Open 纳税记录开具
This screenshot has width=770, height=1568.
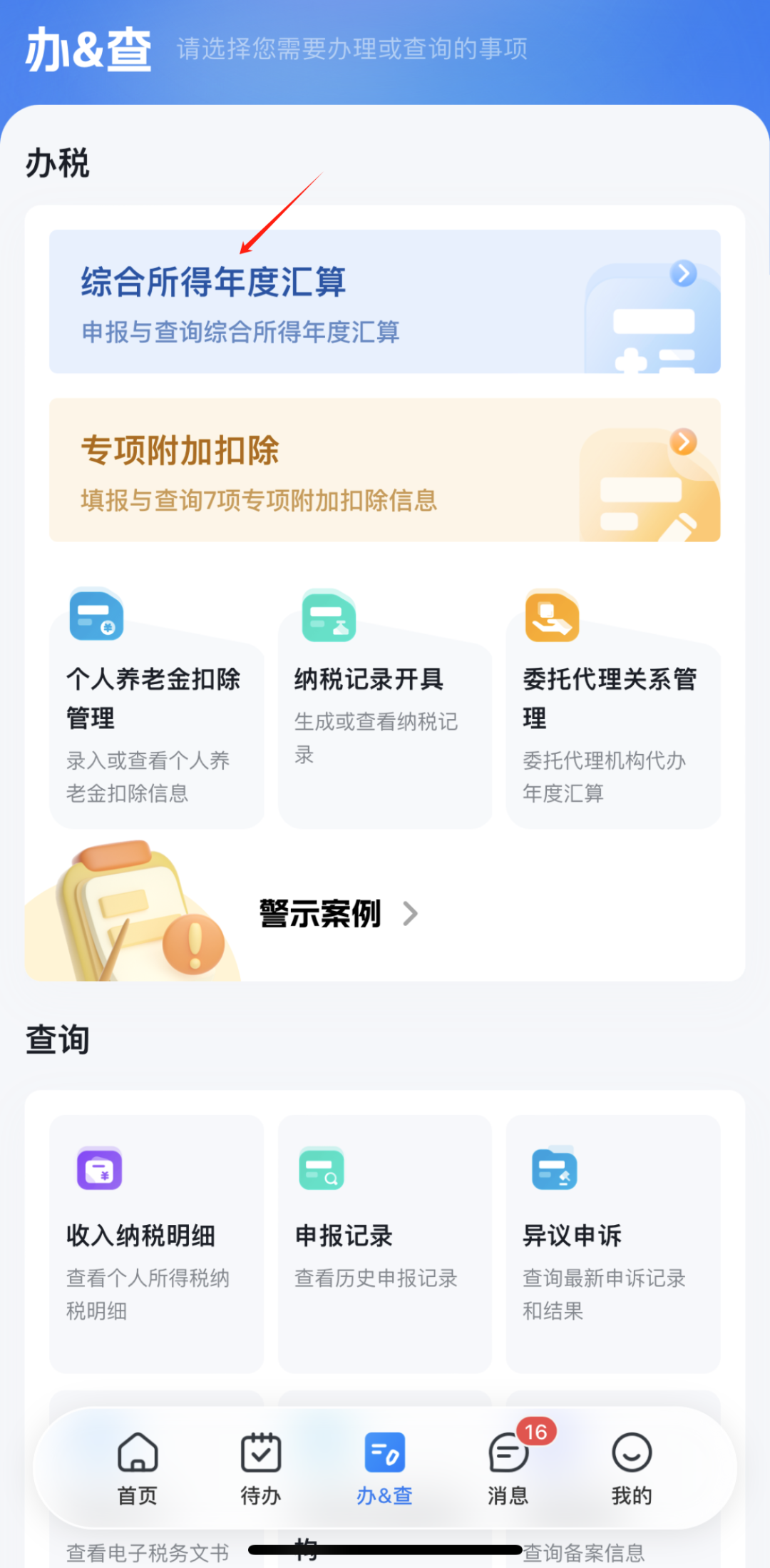[x=384, y=713]
